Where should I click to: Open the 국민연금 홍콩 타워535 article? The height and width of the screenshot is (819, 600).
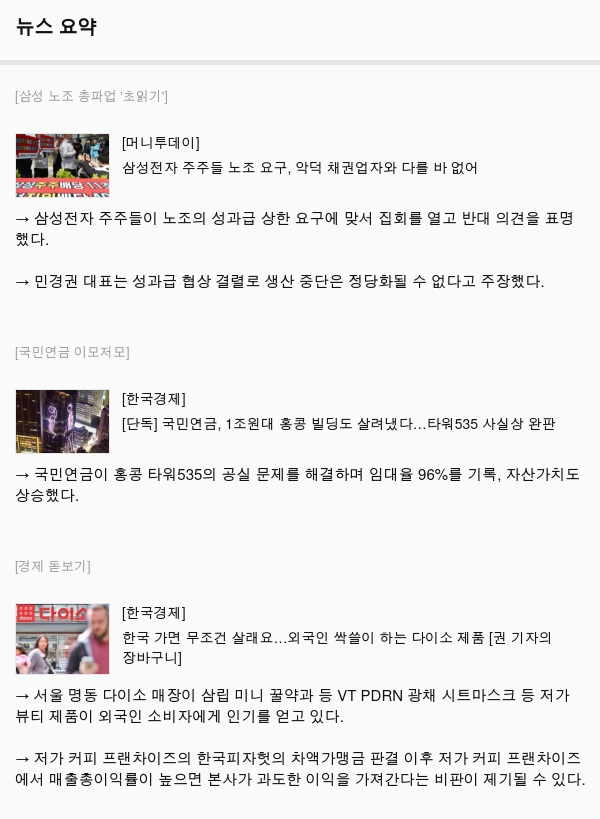pos(338,424)
